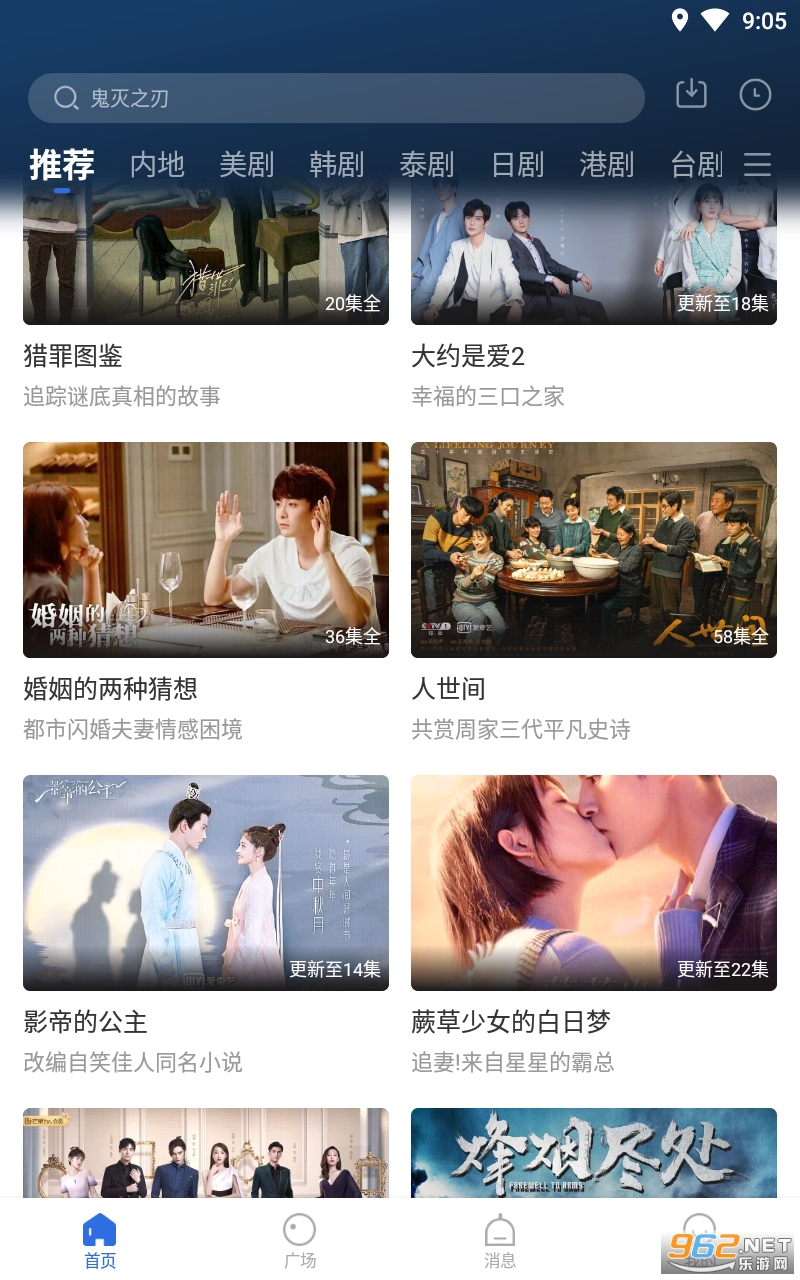The image size is (800, 1280).
Task: Go to the 消息 tab
Action: click(500, 1240)
